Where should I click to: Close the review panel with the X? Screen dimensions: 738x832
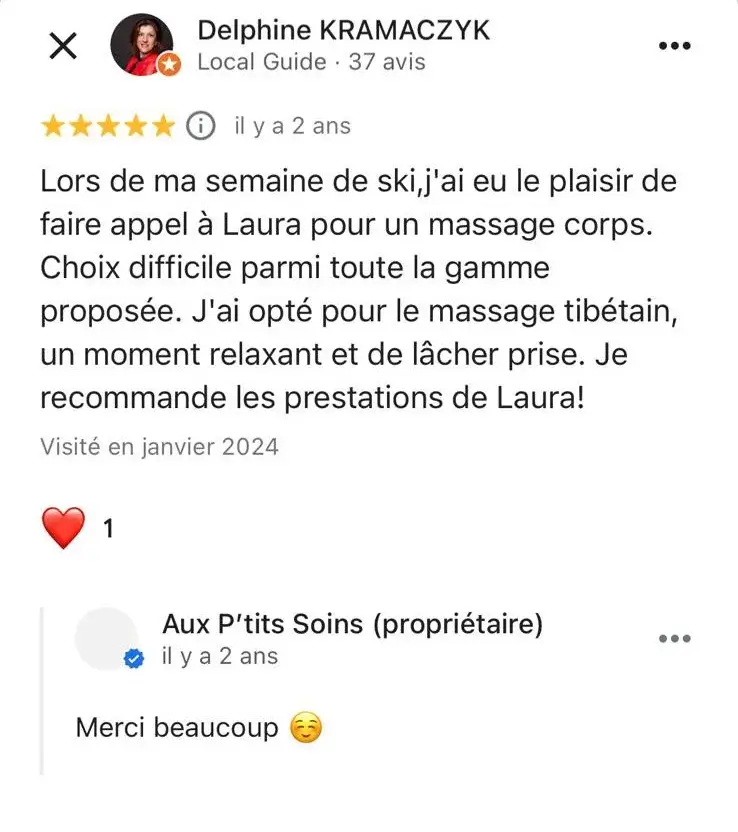[x=64, y=44]
